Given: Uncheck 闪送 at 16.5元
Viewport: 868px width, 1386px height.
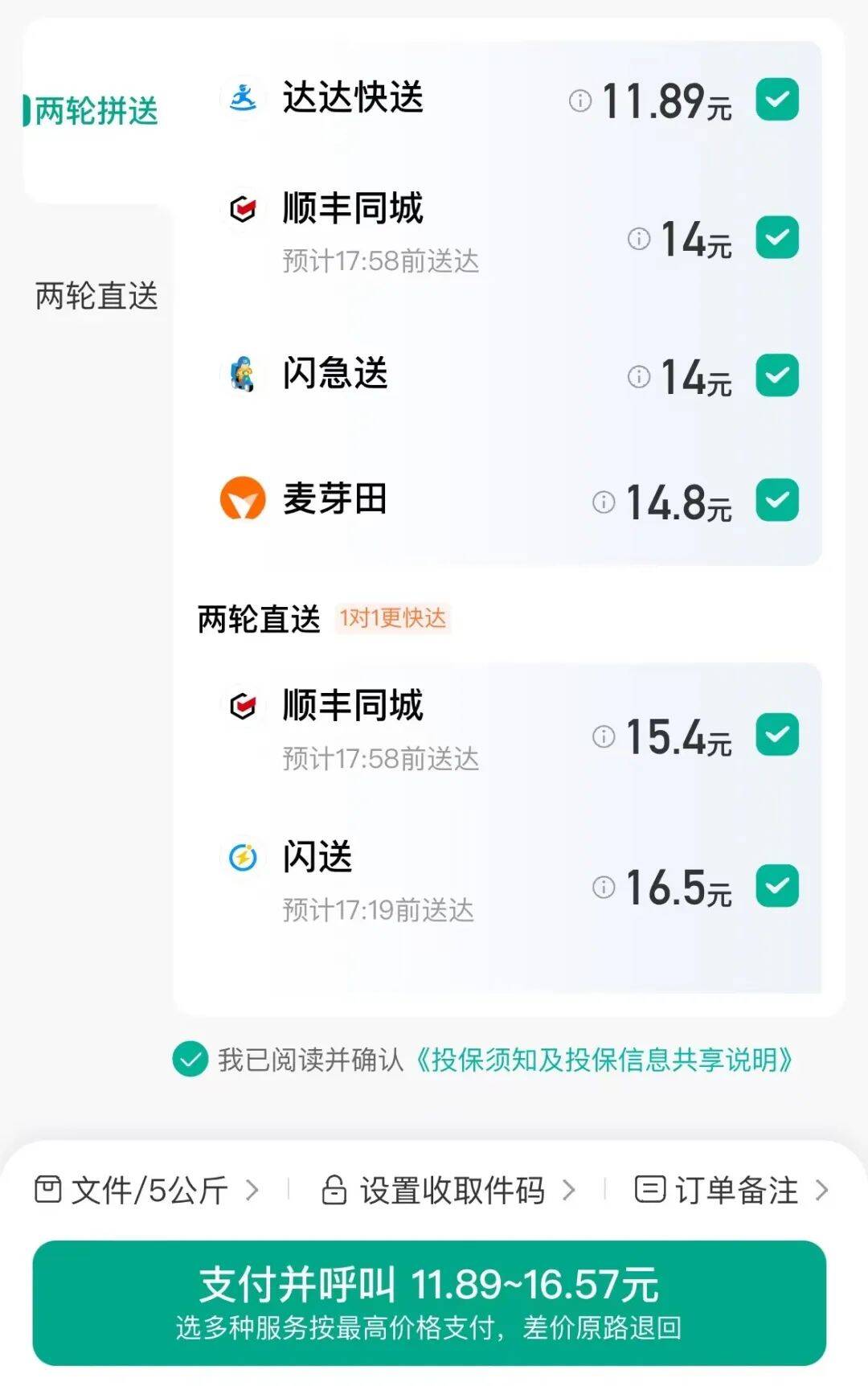Looking at the screenshot, I should pos(777,886).
